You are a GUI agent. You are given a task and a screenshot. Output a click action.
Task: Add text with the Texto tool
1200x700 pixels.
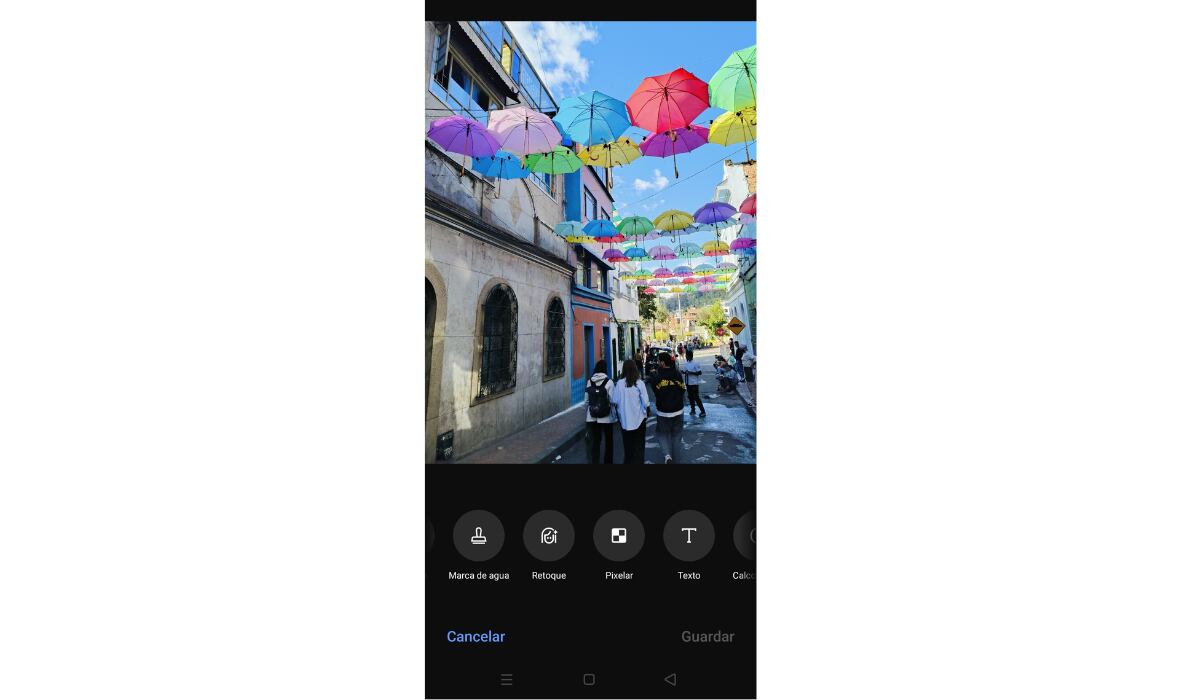click(x=688, y=536)
